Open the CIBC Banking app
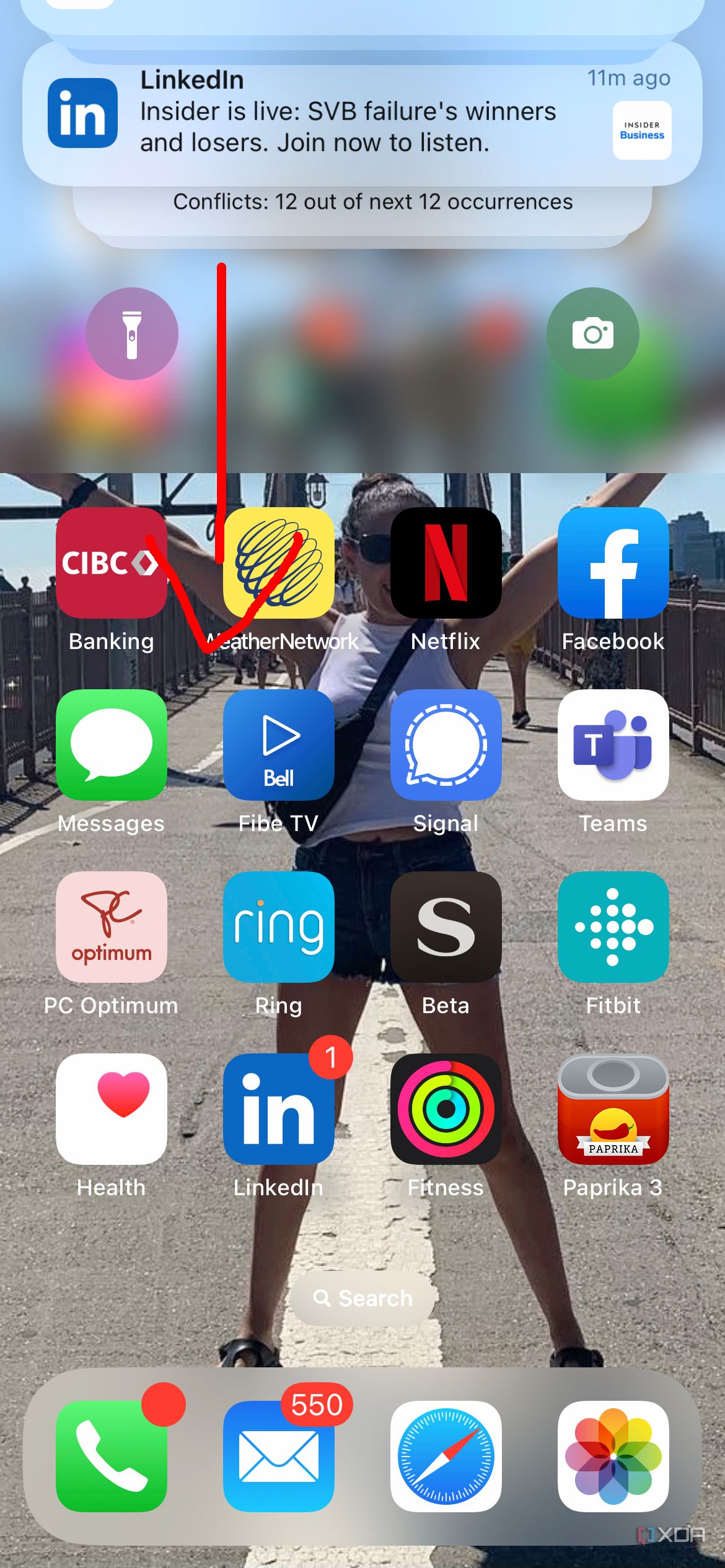 click(112, 564)
